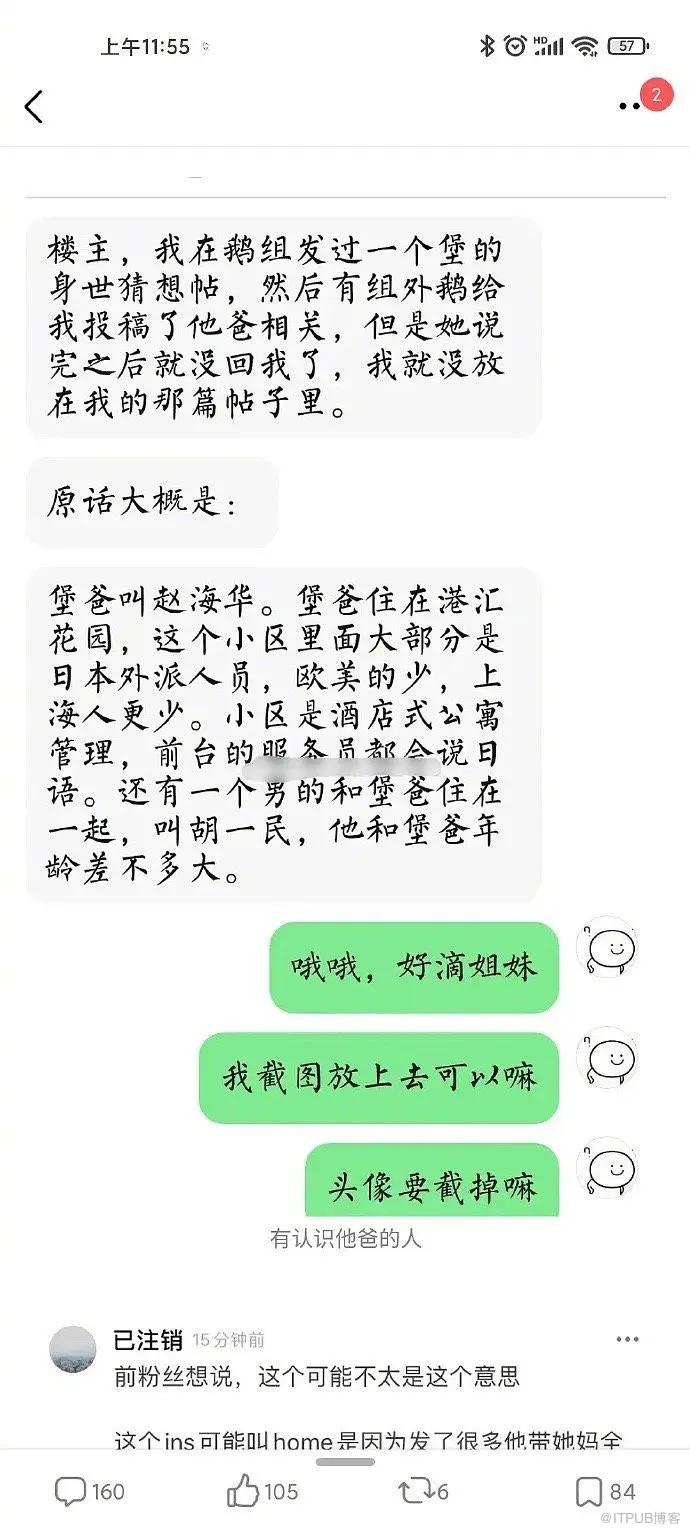Open the 160 comments

89,1492
